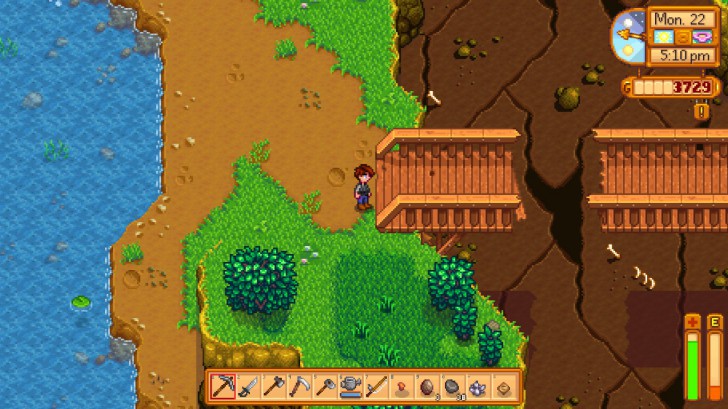The width and height of the screenshot is (728, 409).
Task: Select the pickaxe in the toolbar
Action: [224, 386]
